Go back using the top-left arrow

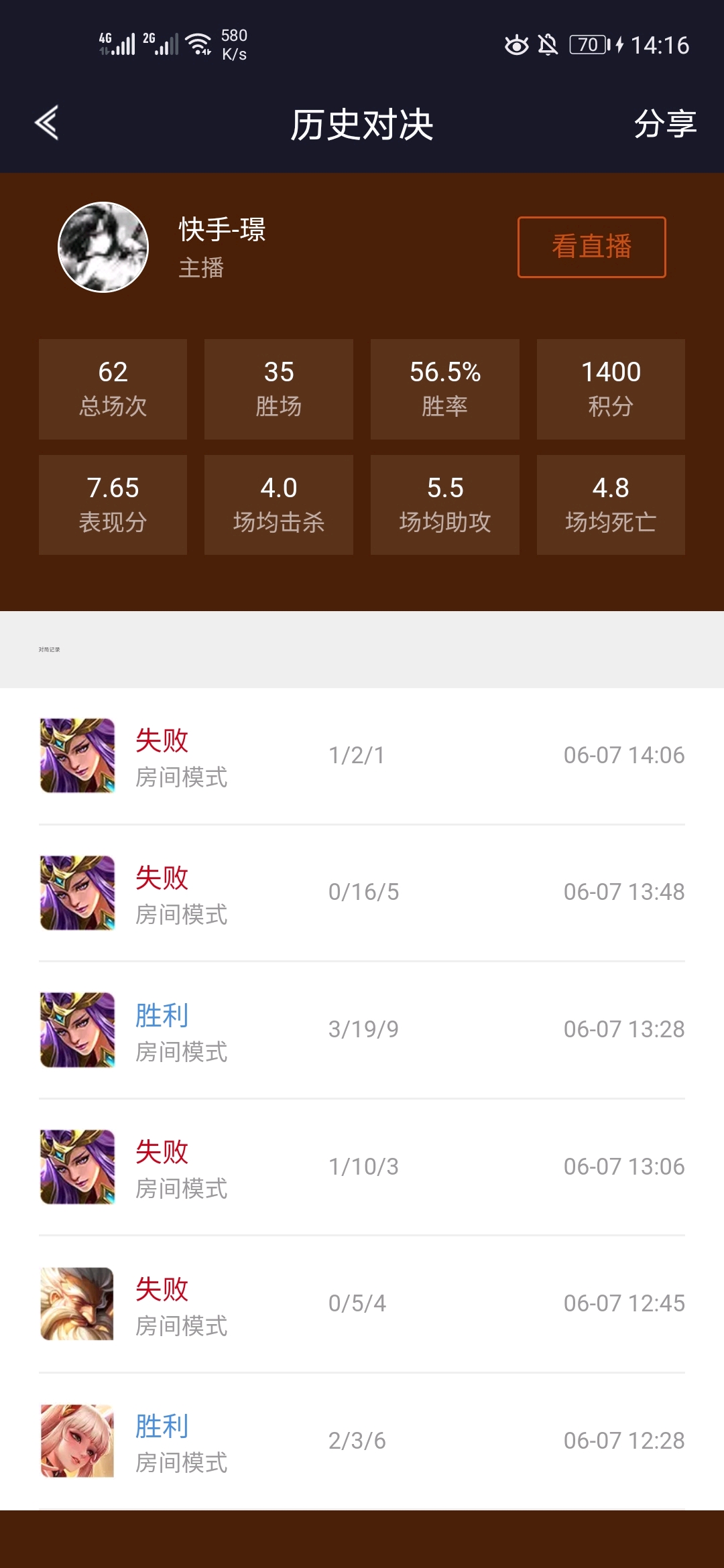pos(47,123)
